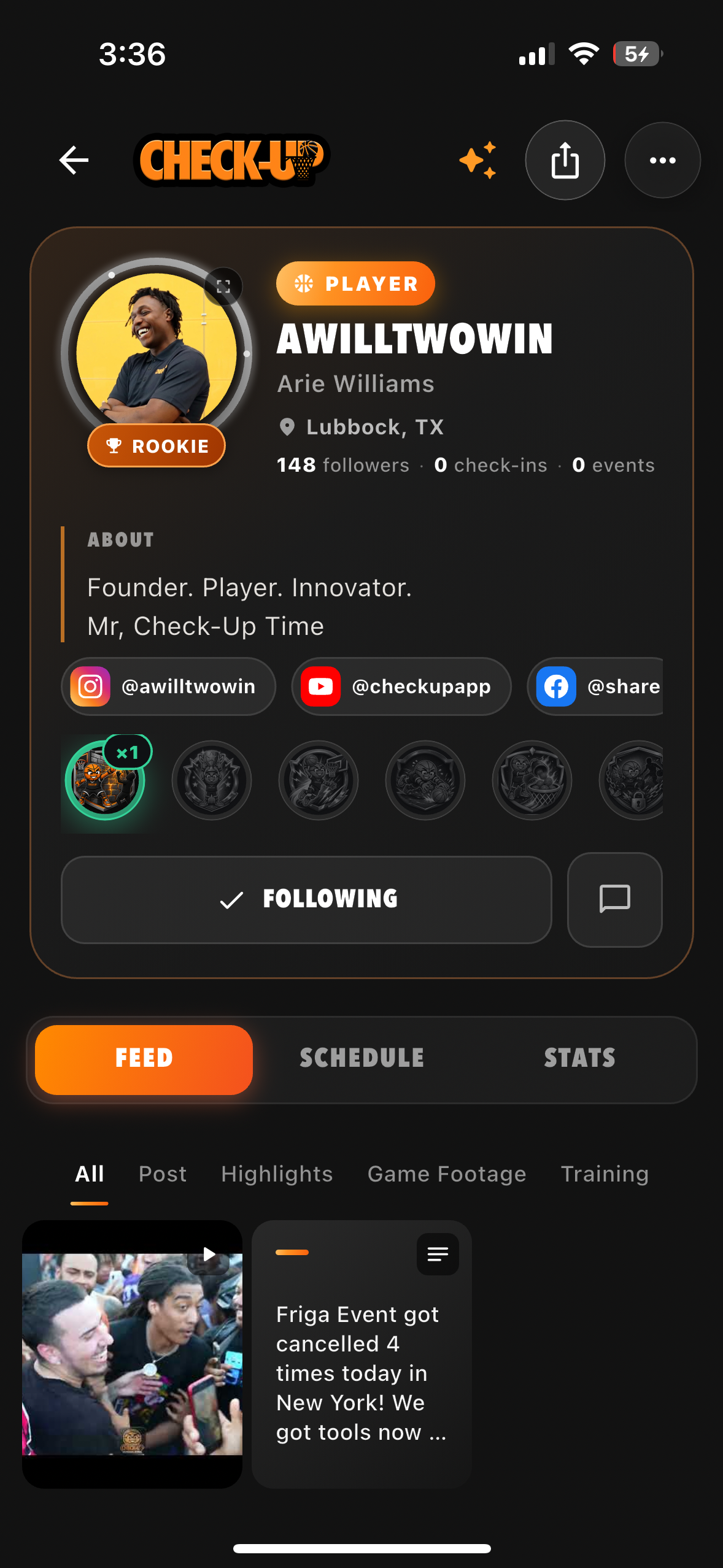The height and width of the screenshot is (1568, 723).
Task: Show Training posts
Action: coord(605,1174)
